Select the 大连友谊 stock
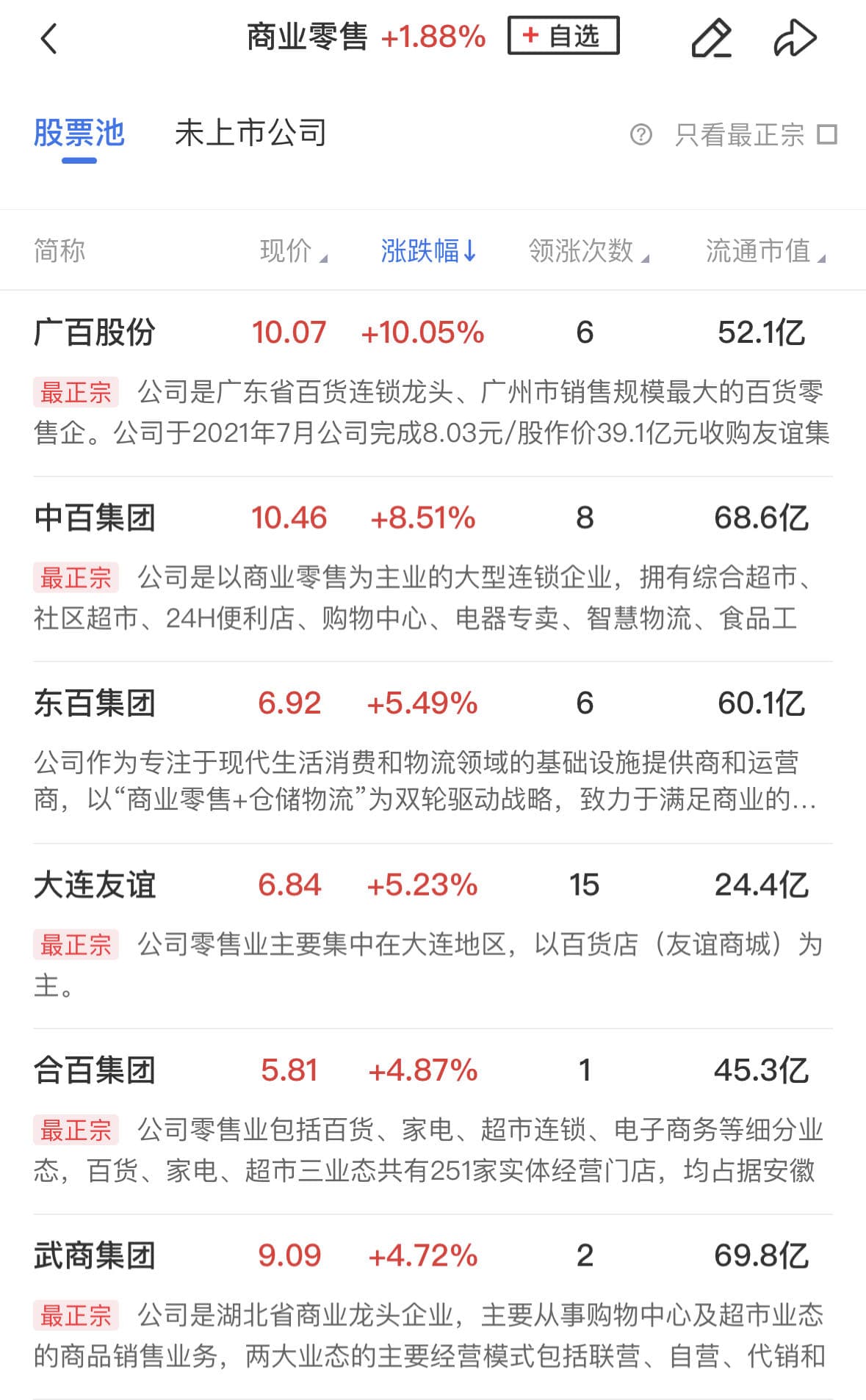The width and height of the screenshot is (866, 1400). pos(94,885)
